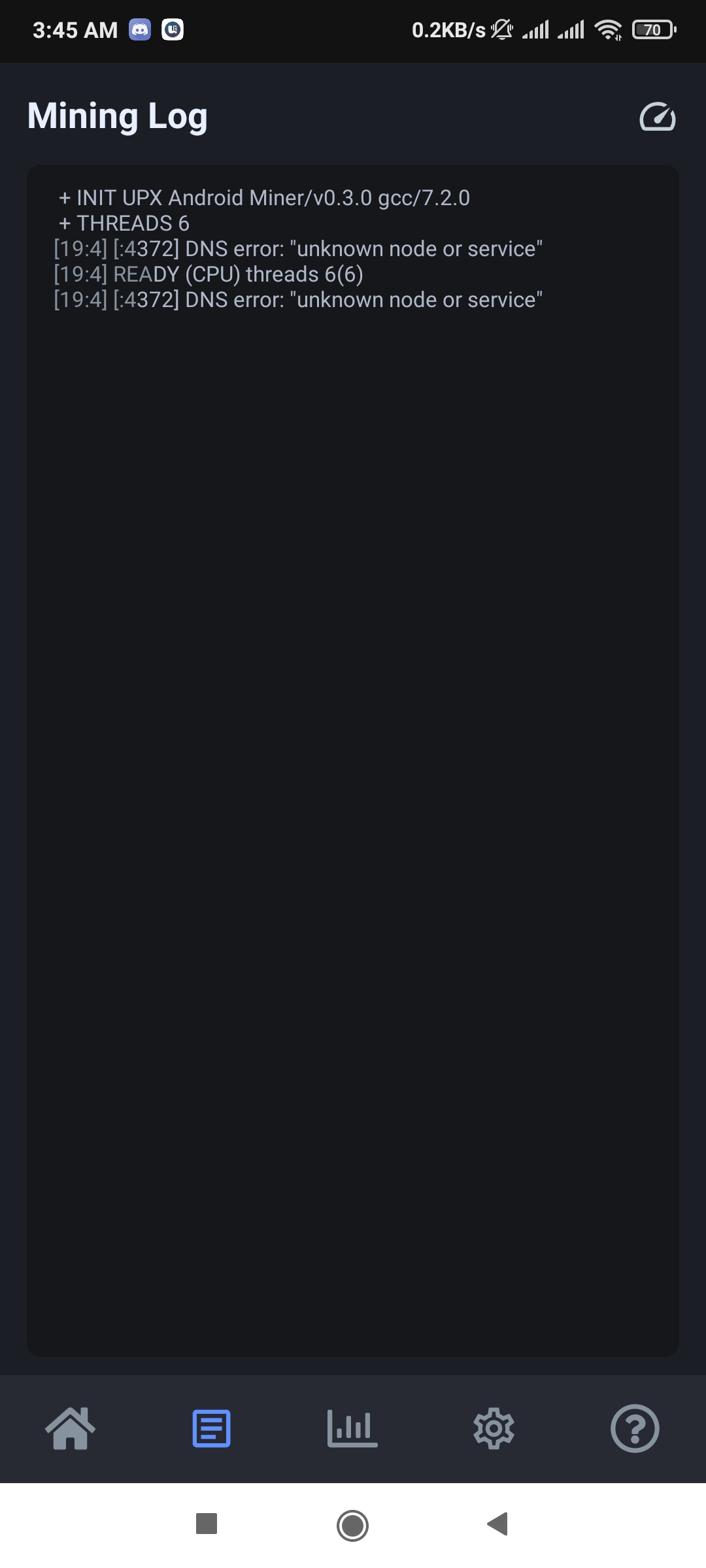Select the INIT UPX Android Miner log line

pyautogui.click(x=264, y=197)
